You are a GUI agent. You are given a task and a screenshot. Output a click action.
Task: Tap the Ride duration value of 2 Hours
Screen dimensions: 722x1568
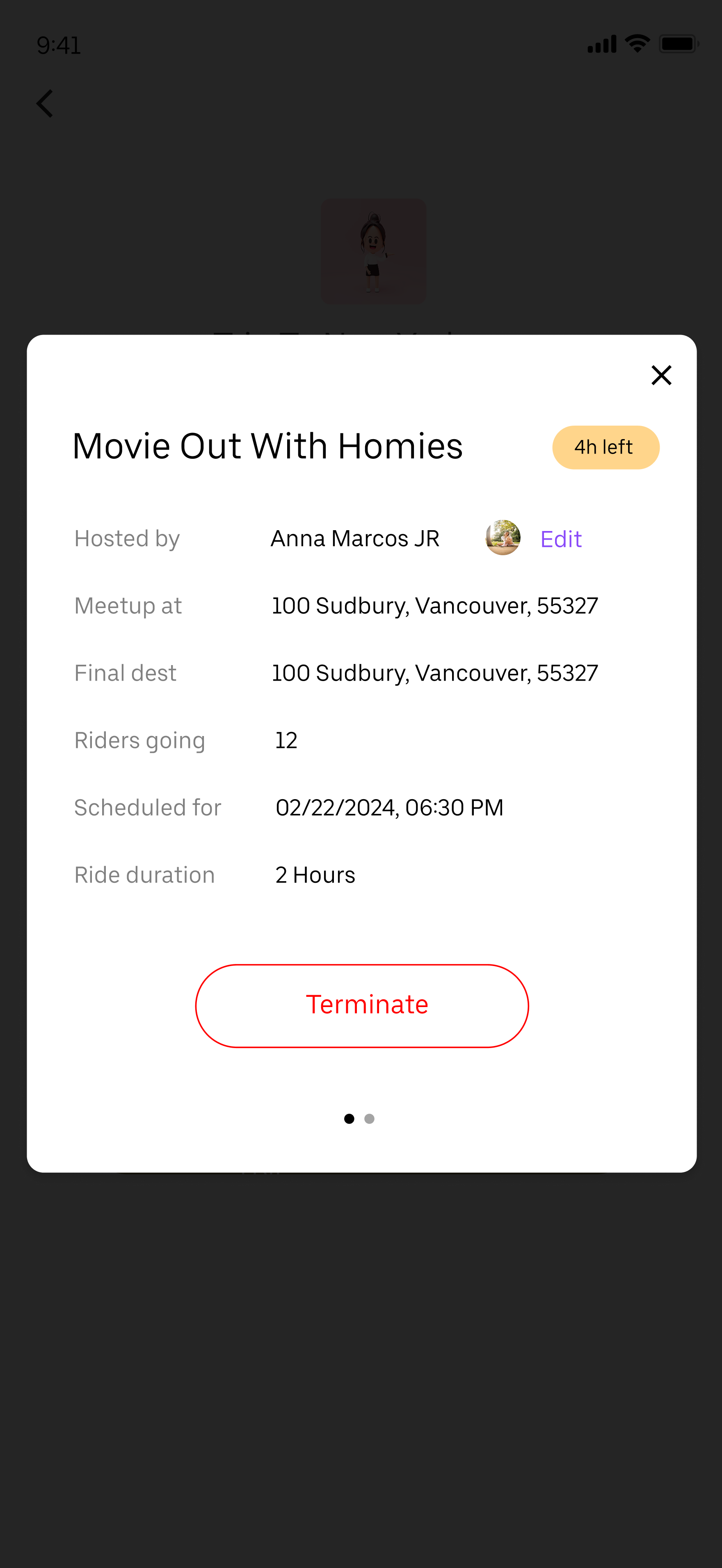[x=315, y=875]
